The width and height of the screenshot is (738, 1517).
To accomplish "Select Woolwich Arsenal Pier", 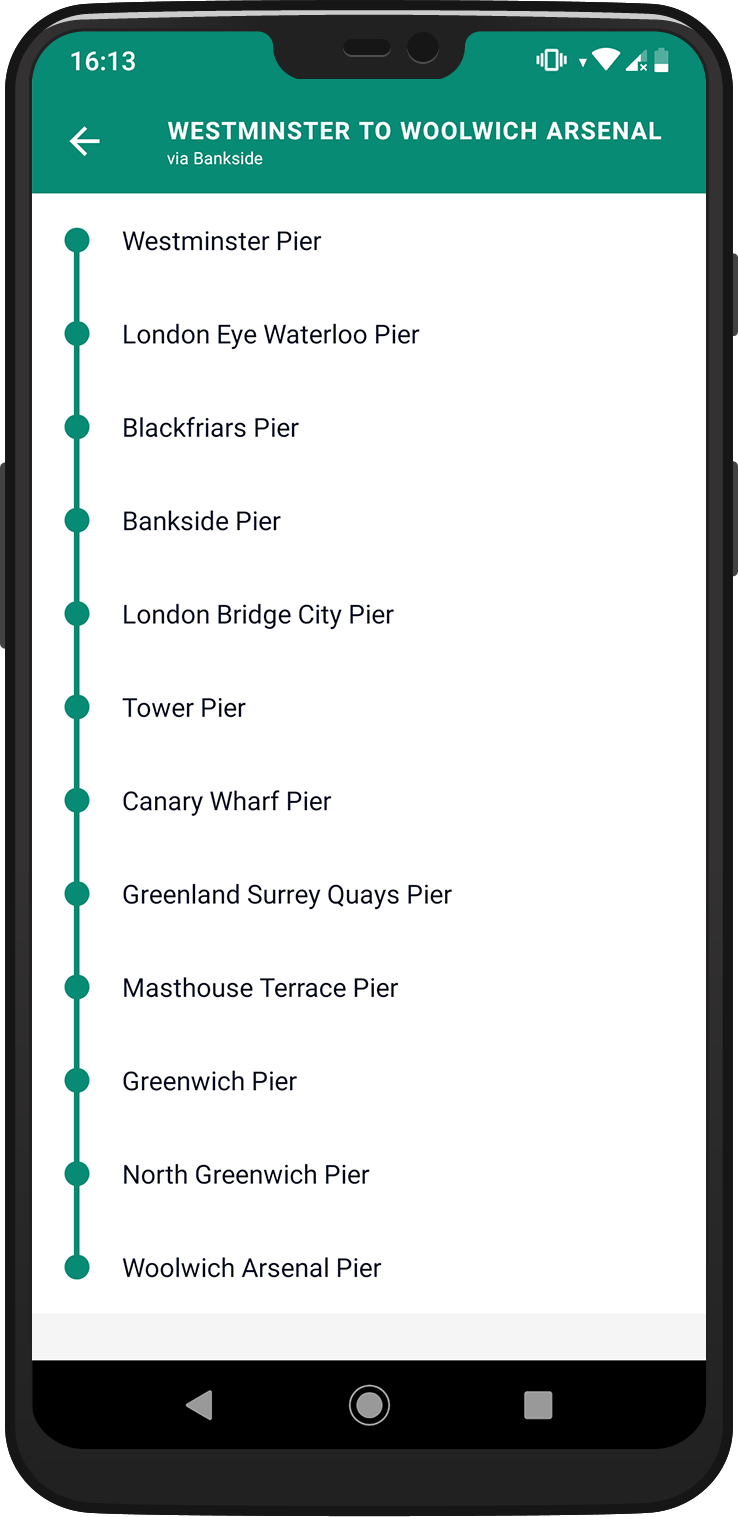I will (369, 1267).
